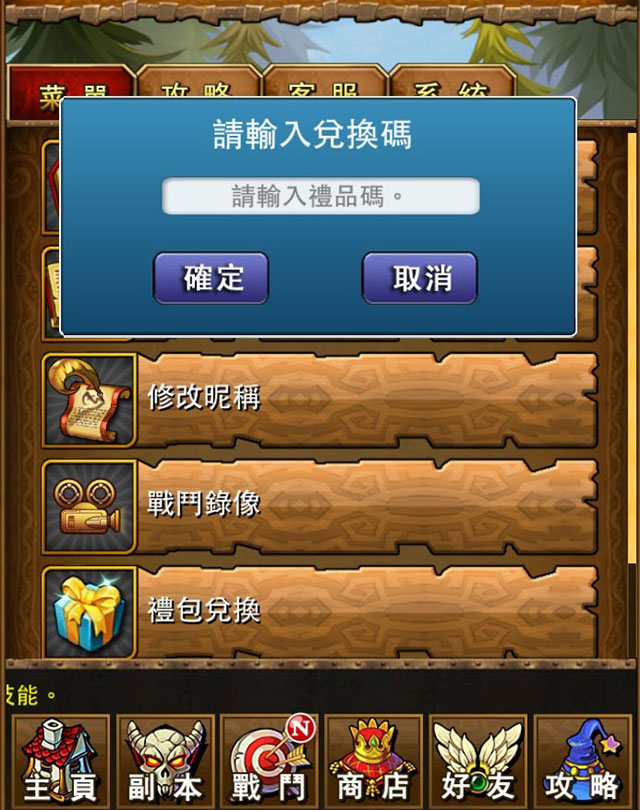Open 修改昵稱 to change nickname
Screen dimensions: 640x810
click(x=320, y=399)
